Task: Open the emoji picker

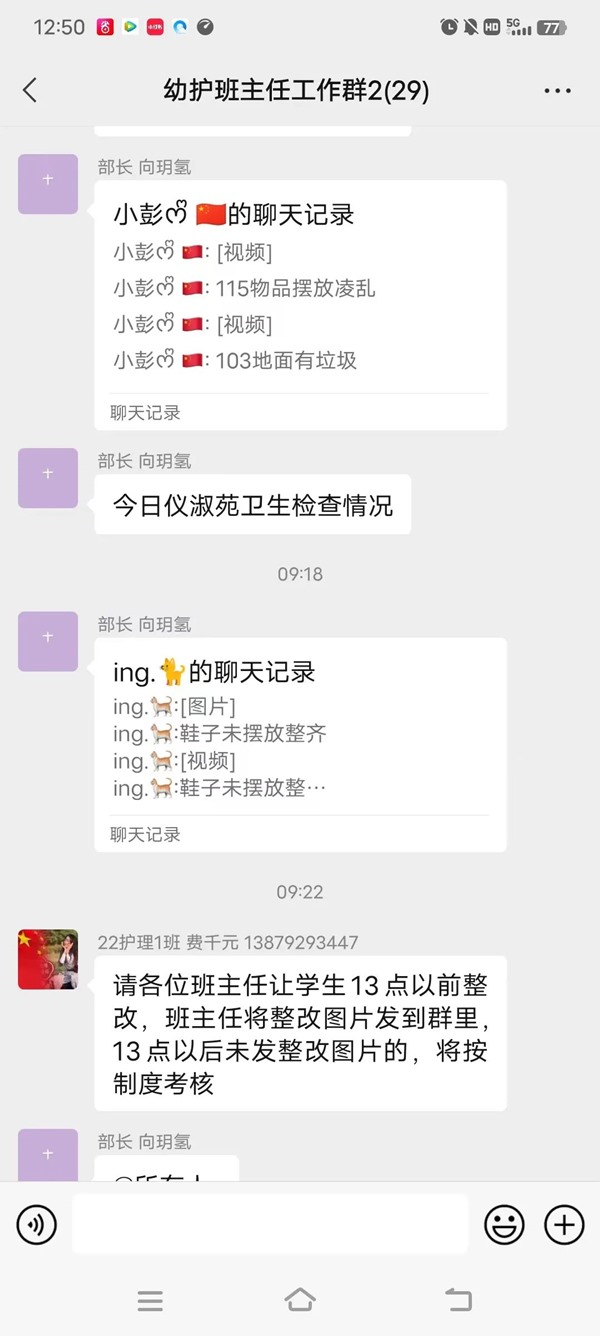Action: 504,1224
